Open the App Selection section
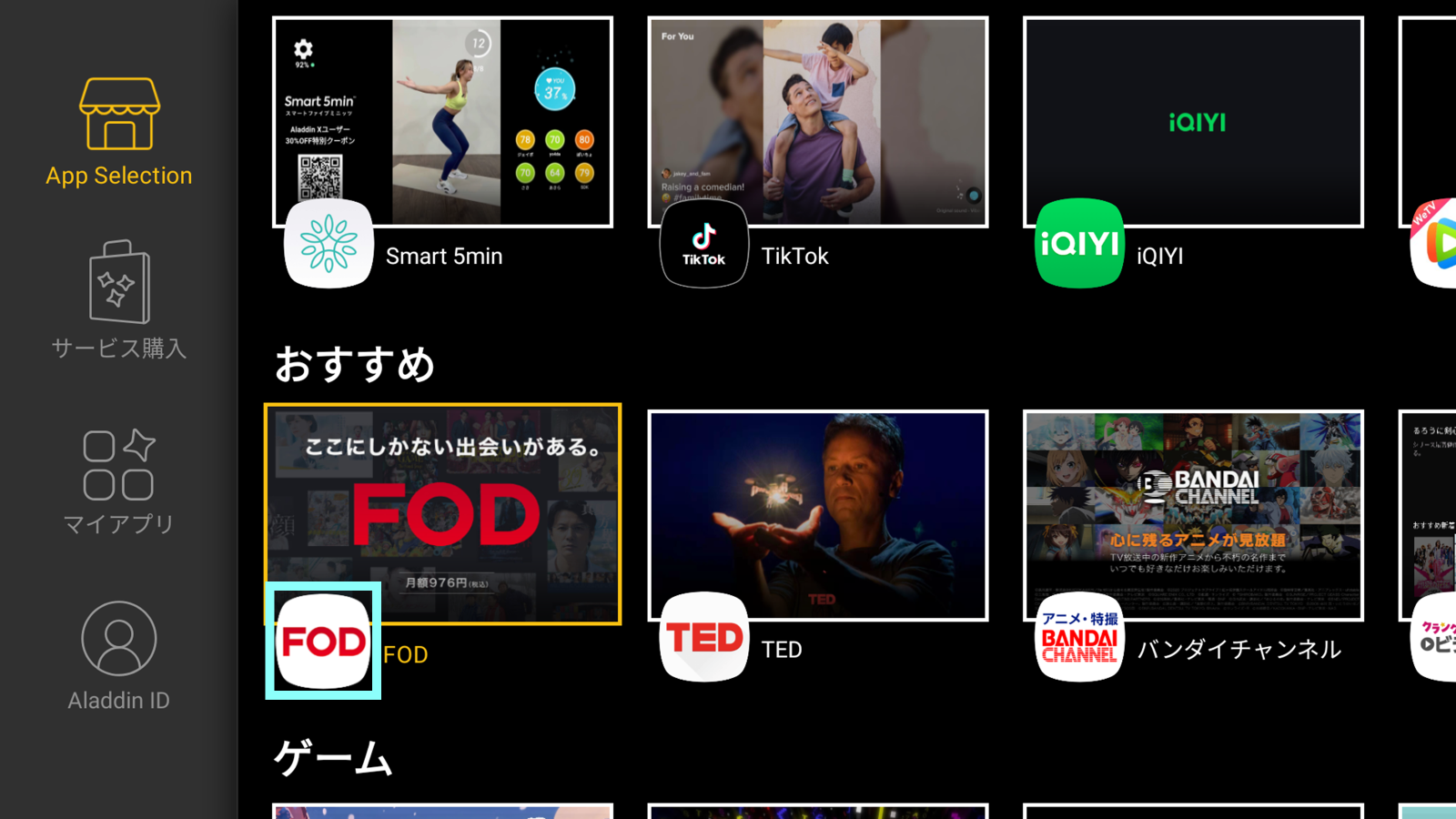Screen dimensions: 1456x819 119,133
